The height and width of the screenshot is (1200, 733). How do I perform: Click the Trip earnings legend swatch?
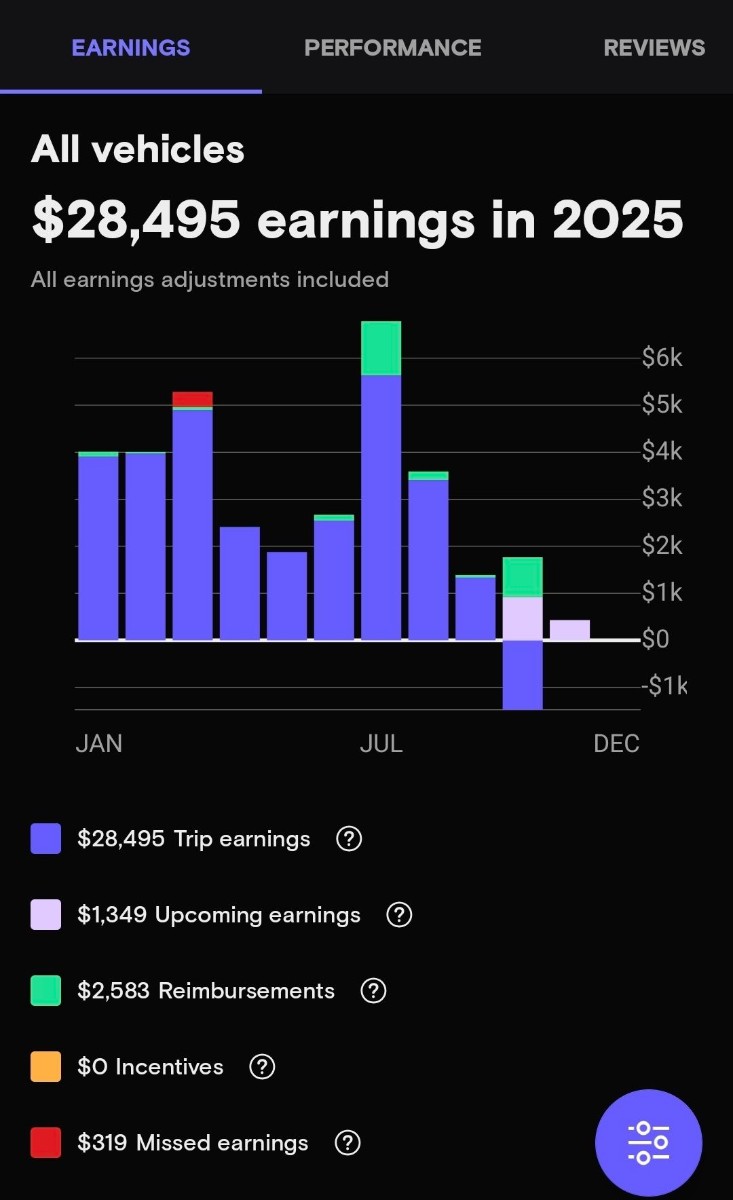pyautogui.click(x=44, y=838)
